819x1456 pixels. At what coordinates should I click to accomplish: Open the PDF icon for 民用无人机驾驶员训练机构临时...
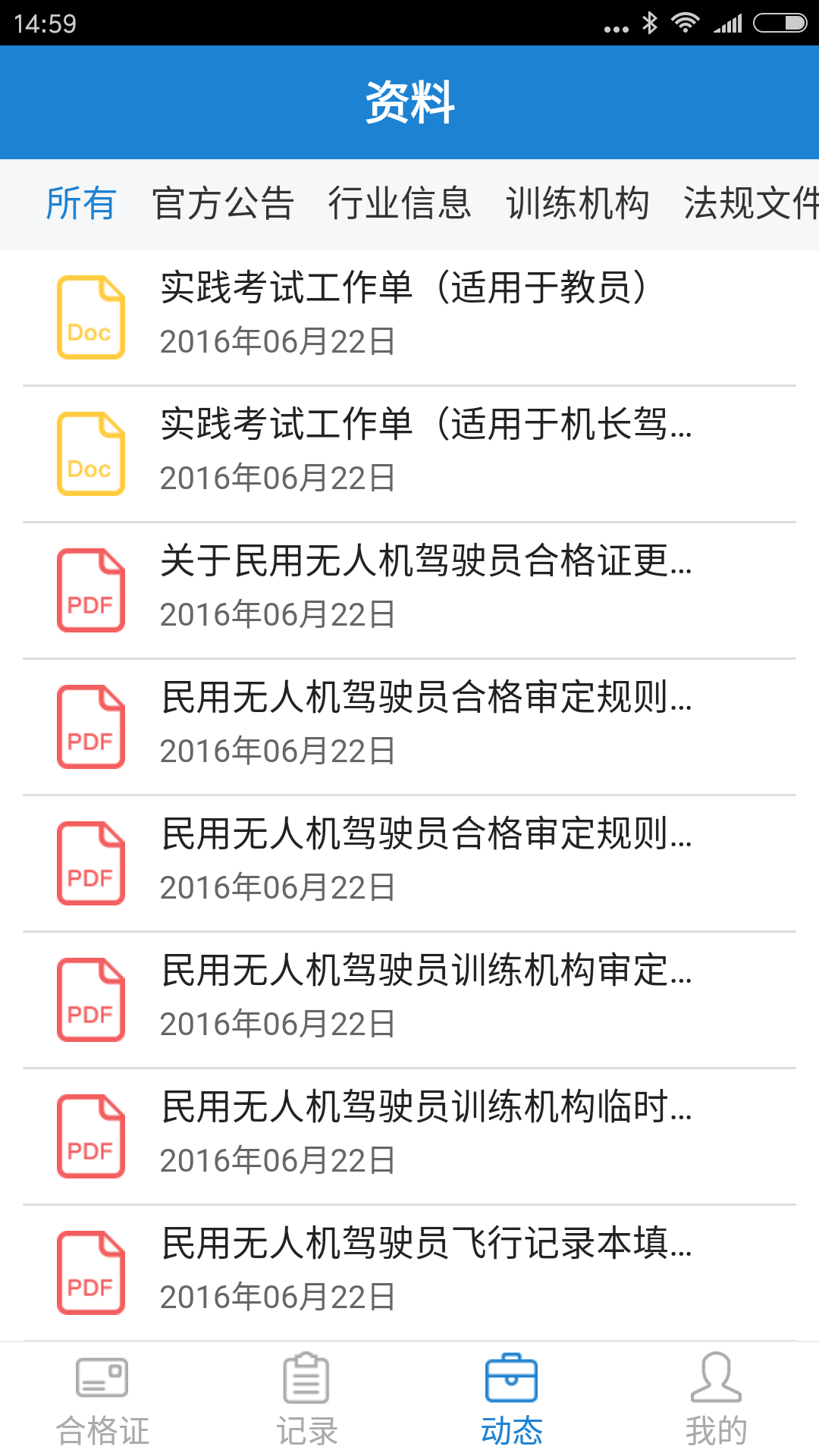90,1134
